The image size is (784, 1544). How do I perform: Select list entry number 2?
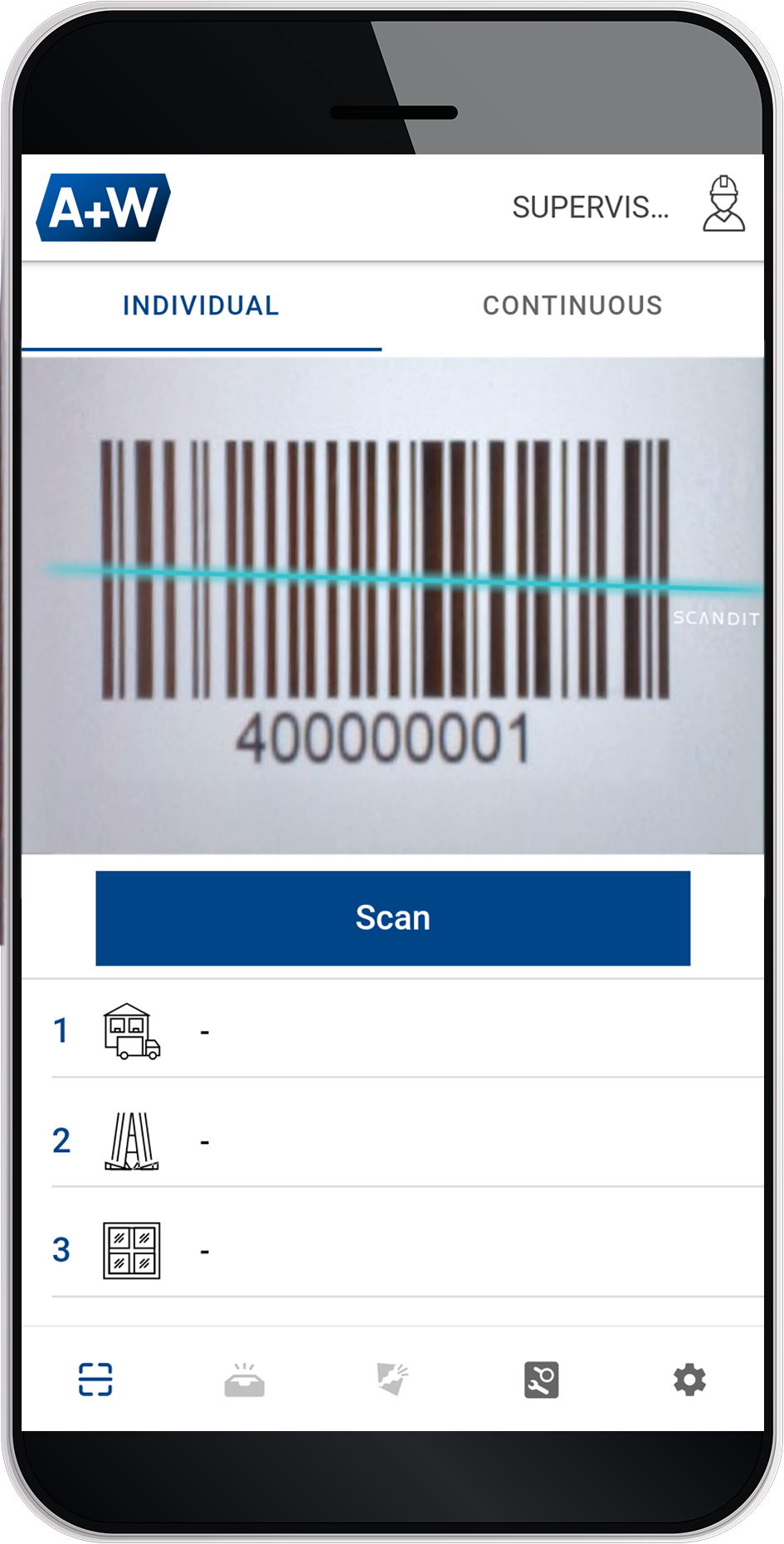point(392,1140)
